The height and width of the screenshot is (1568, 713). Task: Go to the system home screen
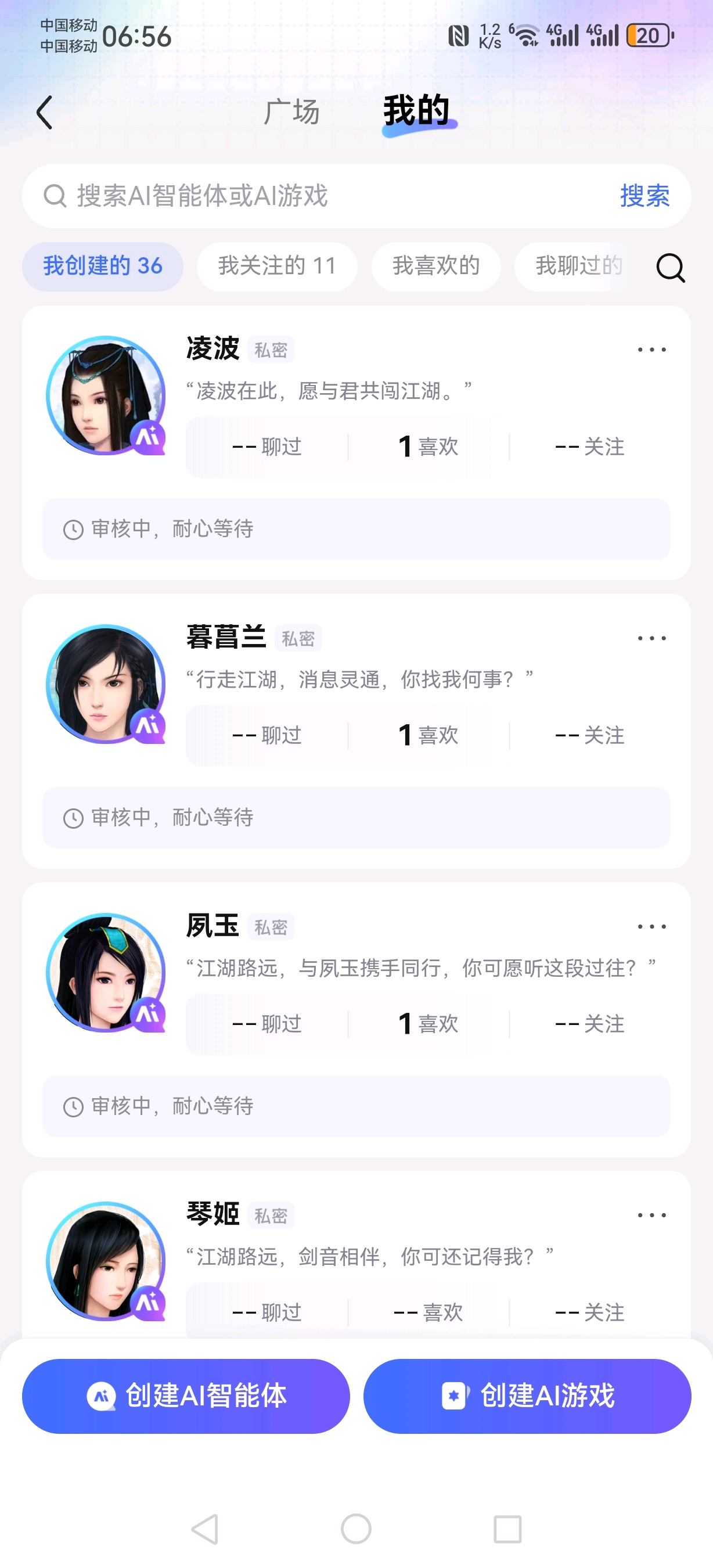[356, 1529]
